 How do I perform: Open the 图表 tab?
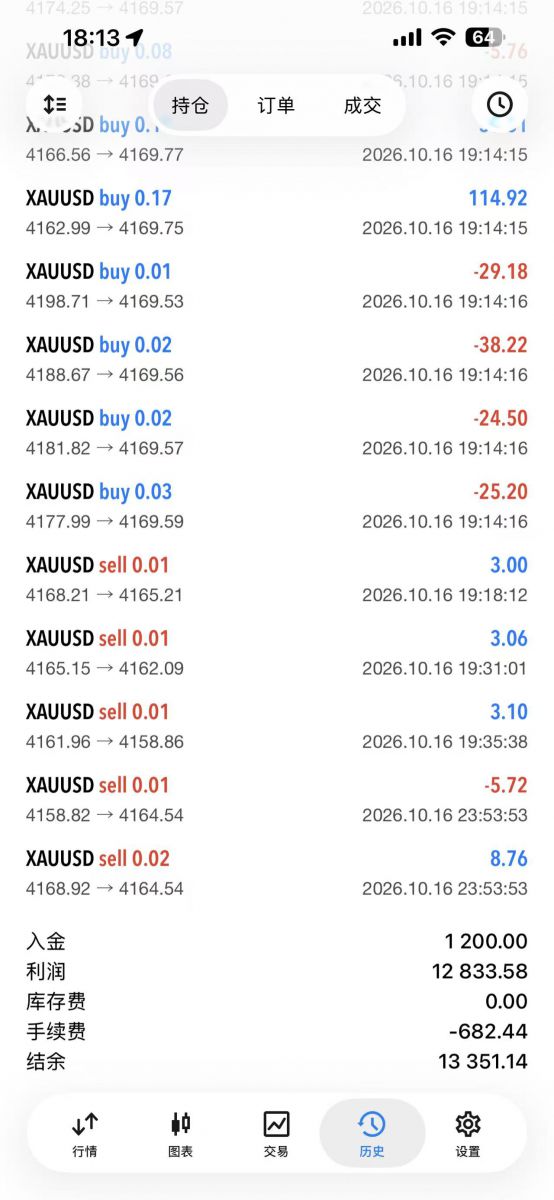click(181, 1133)
